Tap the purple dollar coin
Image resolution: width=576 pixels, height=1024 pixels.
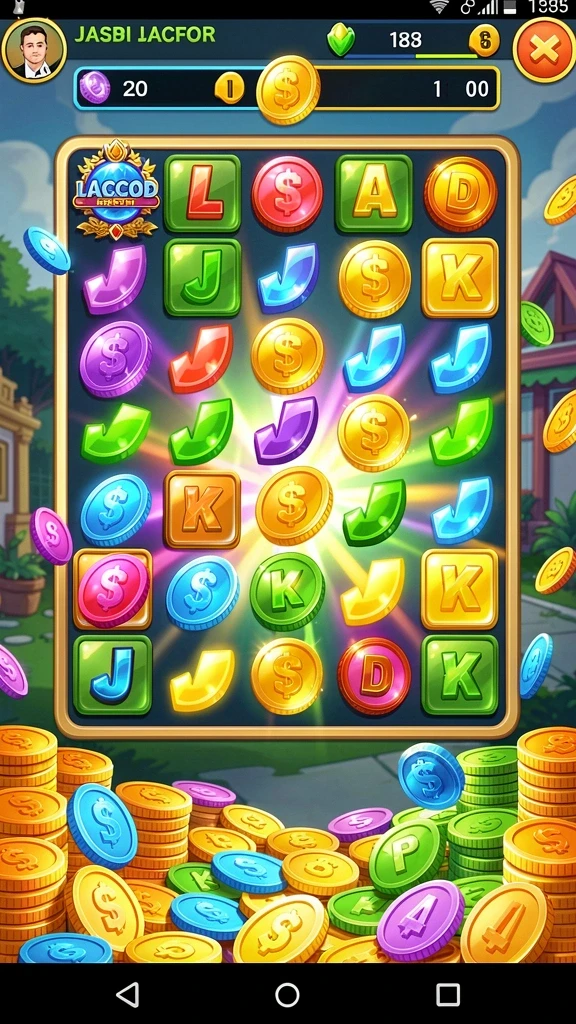(115, 359)
